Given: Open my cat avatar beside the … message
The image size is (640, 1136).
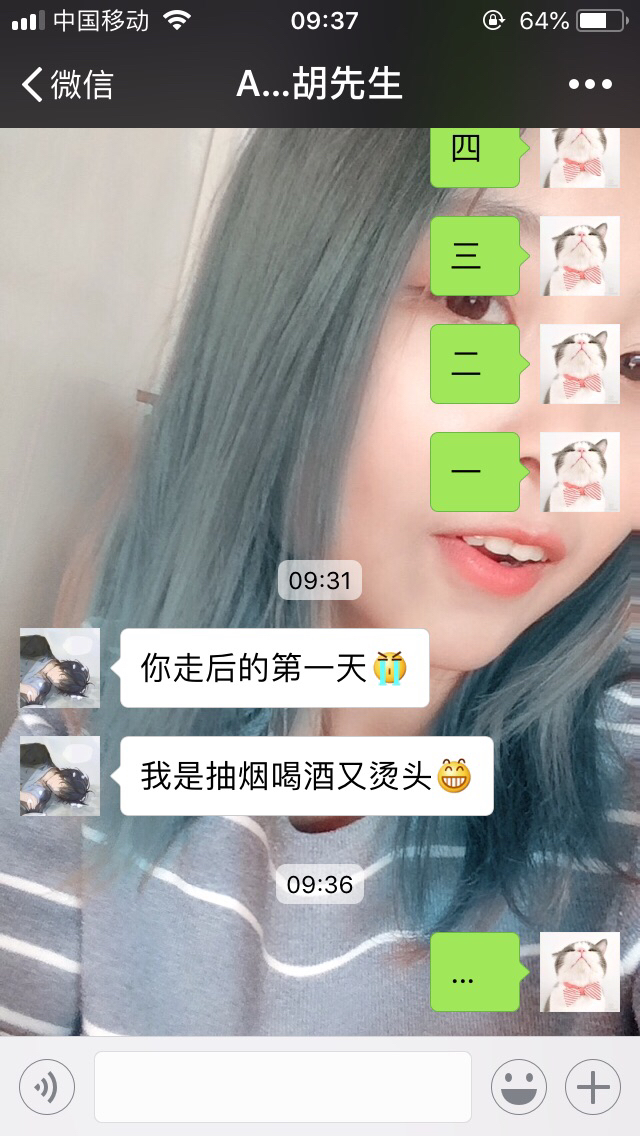Looking at the screenshot, I should click(x=579, y=972).
